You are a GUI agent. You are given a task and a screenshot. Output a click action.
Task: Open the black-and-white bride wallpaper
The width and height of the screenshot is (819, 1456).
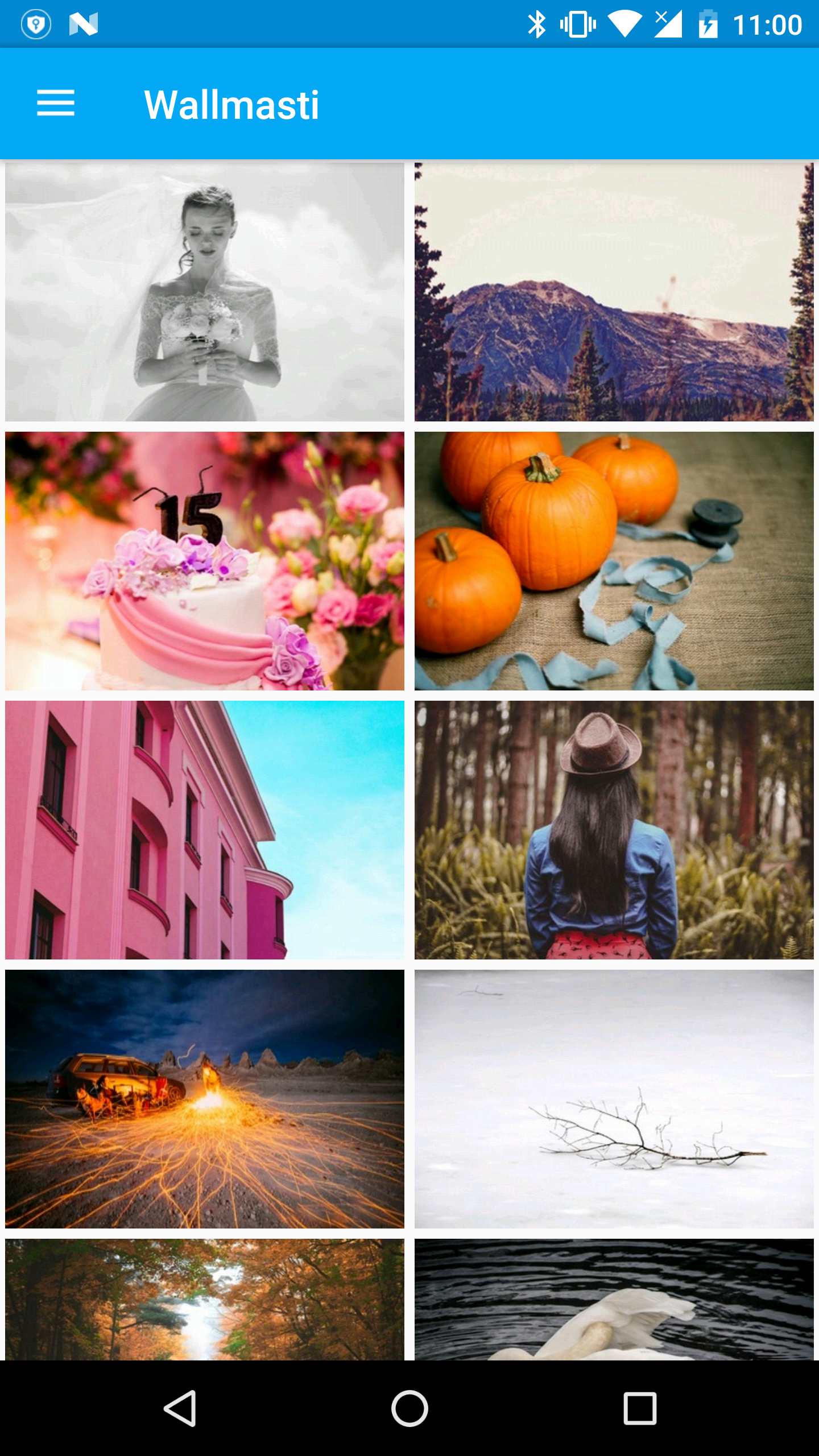point(205,292)
